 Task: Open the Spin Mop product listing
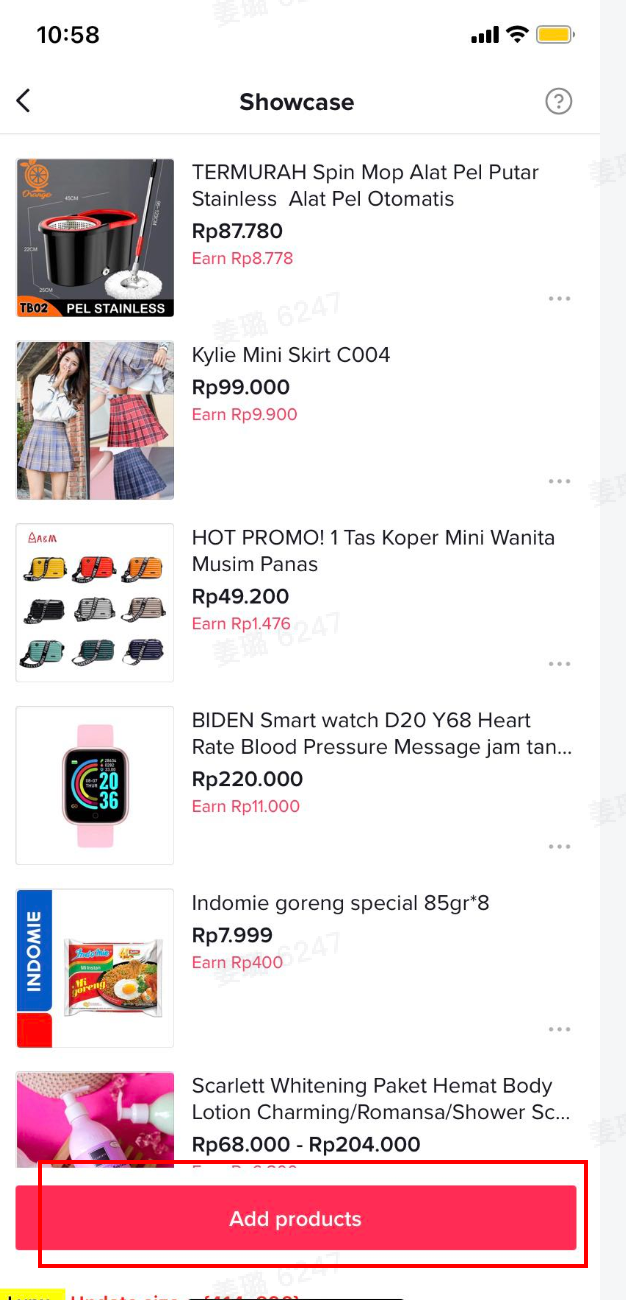pyautogui.click(x=365, y=186)
